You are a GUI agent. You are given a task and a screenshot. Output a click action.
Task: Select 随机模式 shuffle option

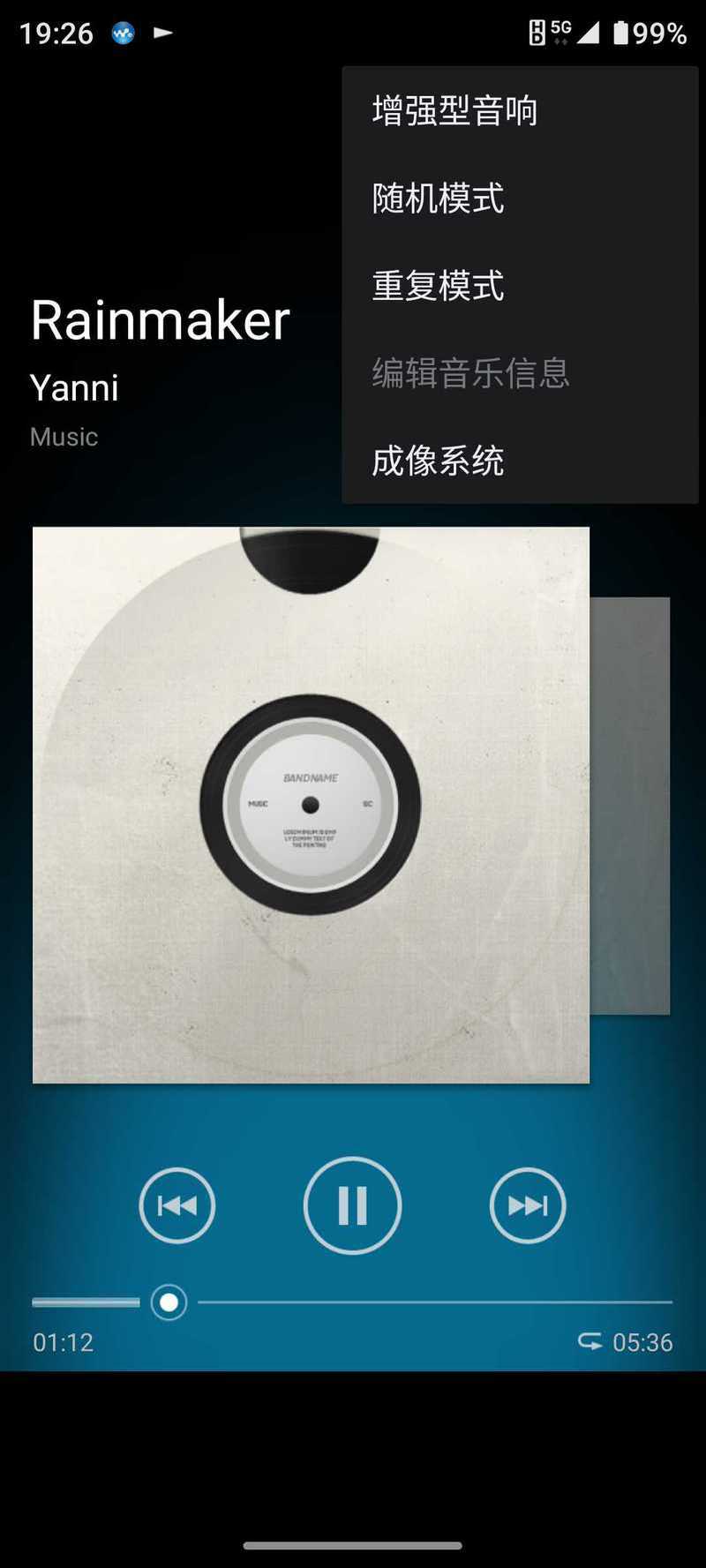click(x=520, y=199)
